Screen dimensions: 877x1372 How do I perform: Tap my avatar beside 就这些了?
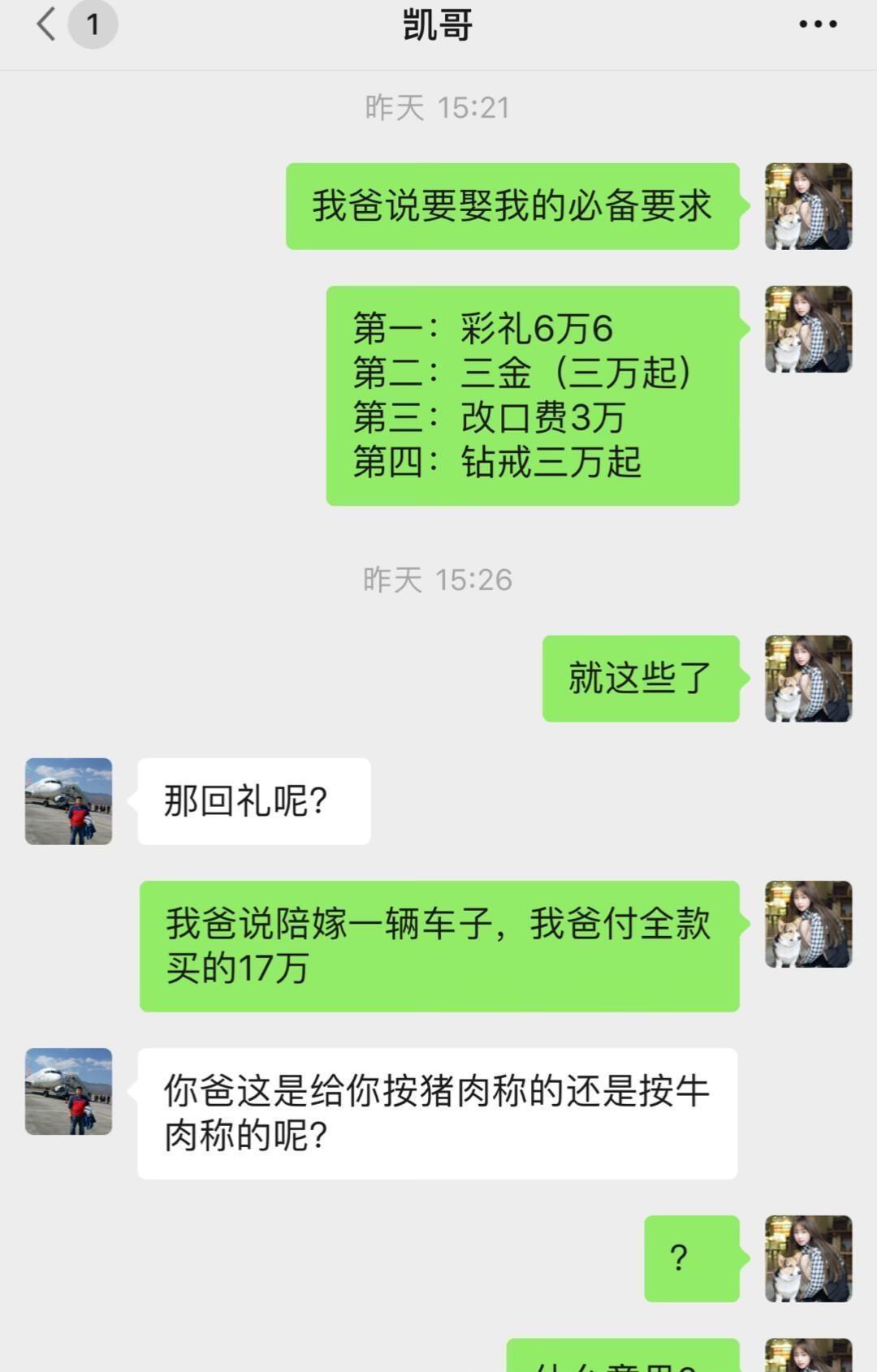(x=808, y=679)
